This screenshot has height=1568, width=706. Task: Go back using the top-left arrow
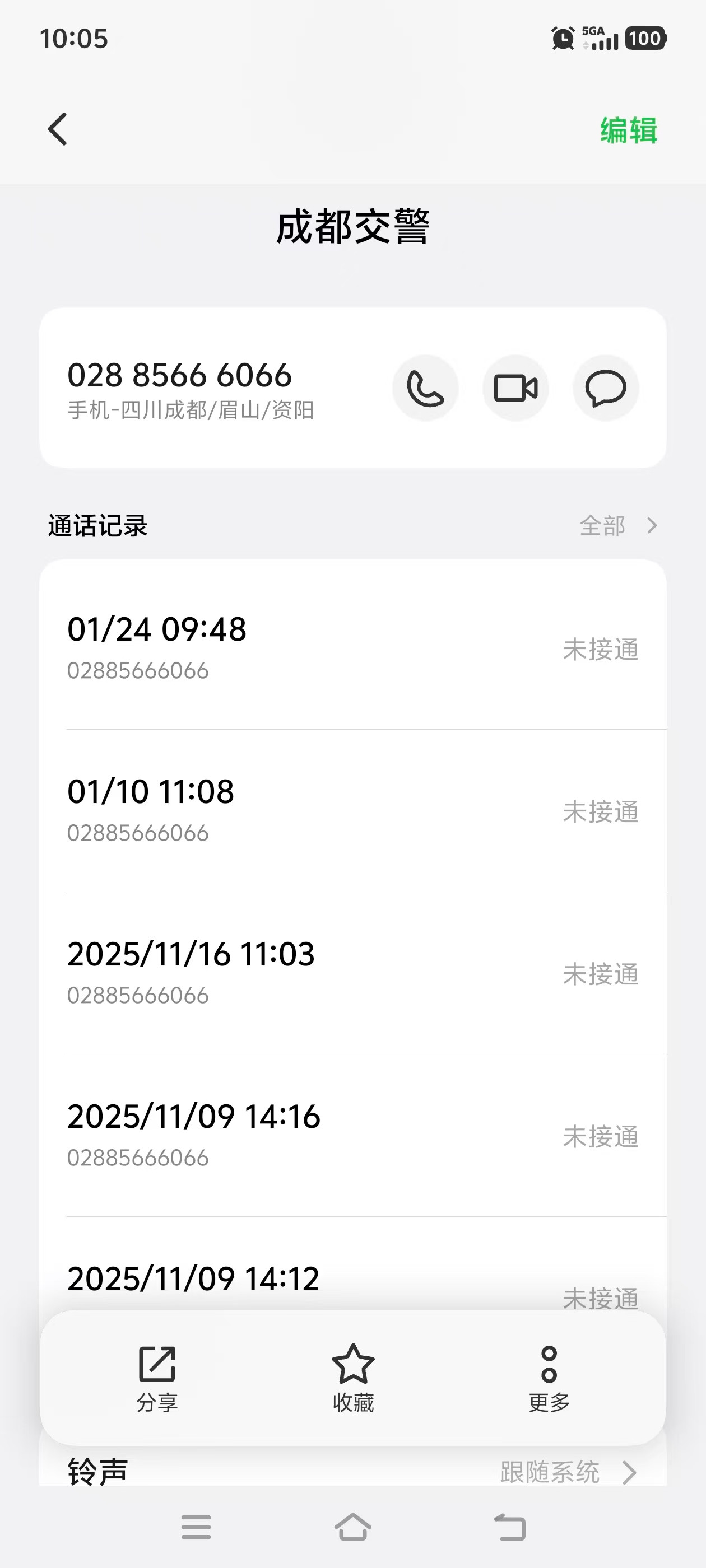(x=58, y=129)
